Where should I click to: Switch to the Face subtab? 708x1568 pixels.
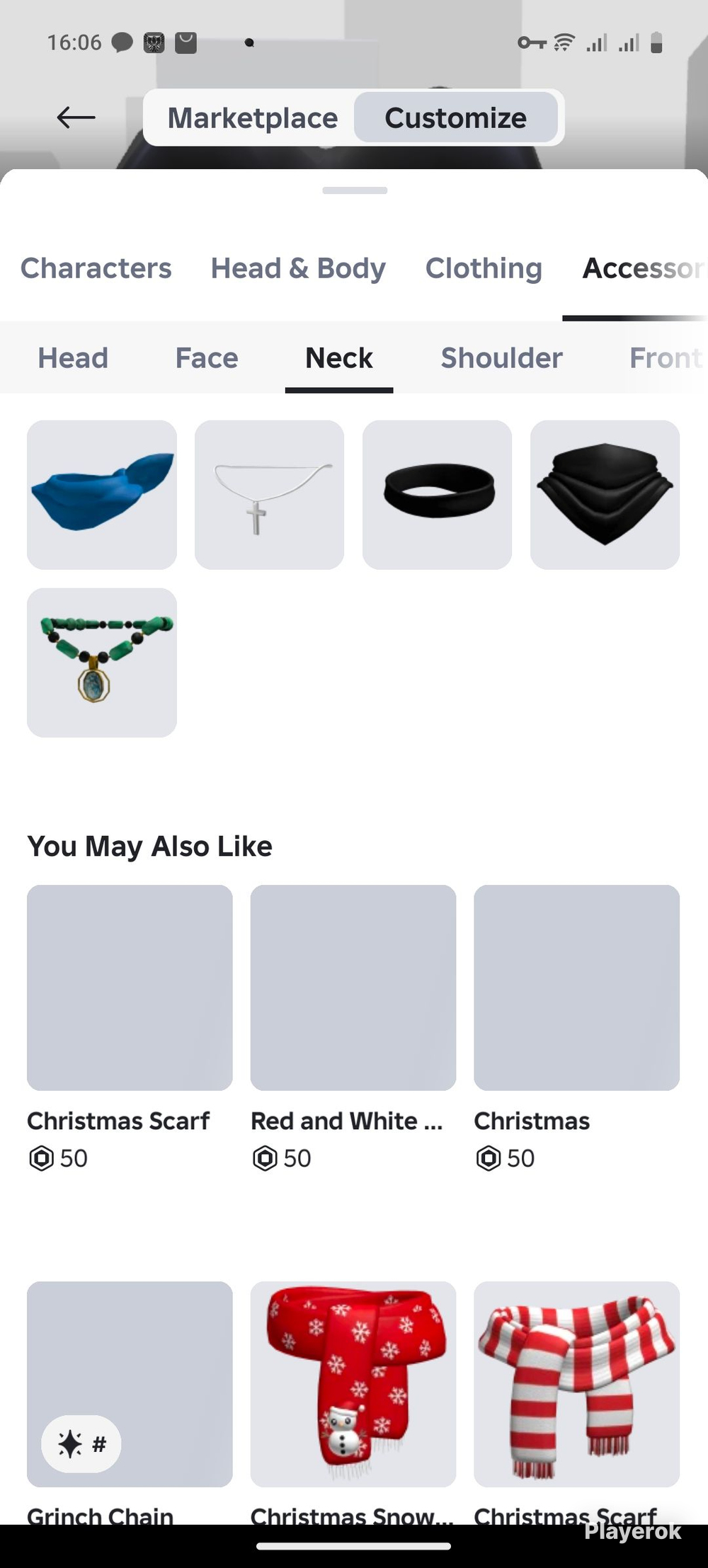point(207,358)
